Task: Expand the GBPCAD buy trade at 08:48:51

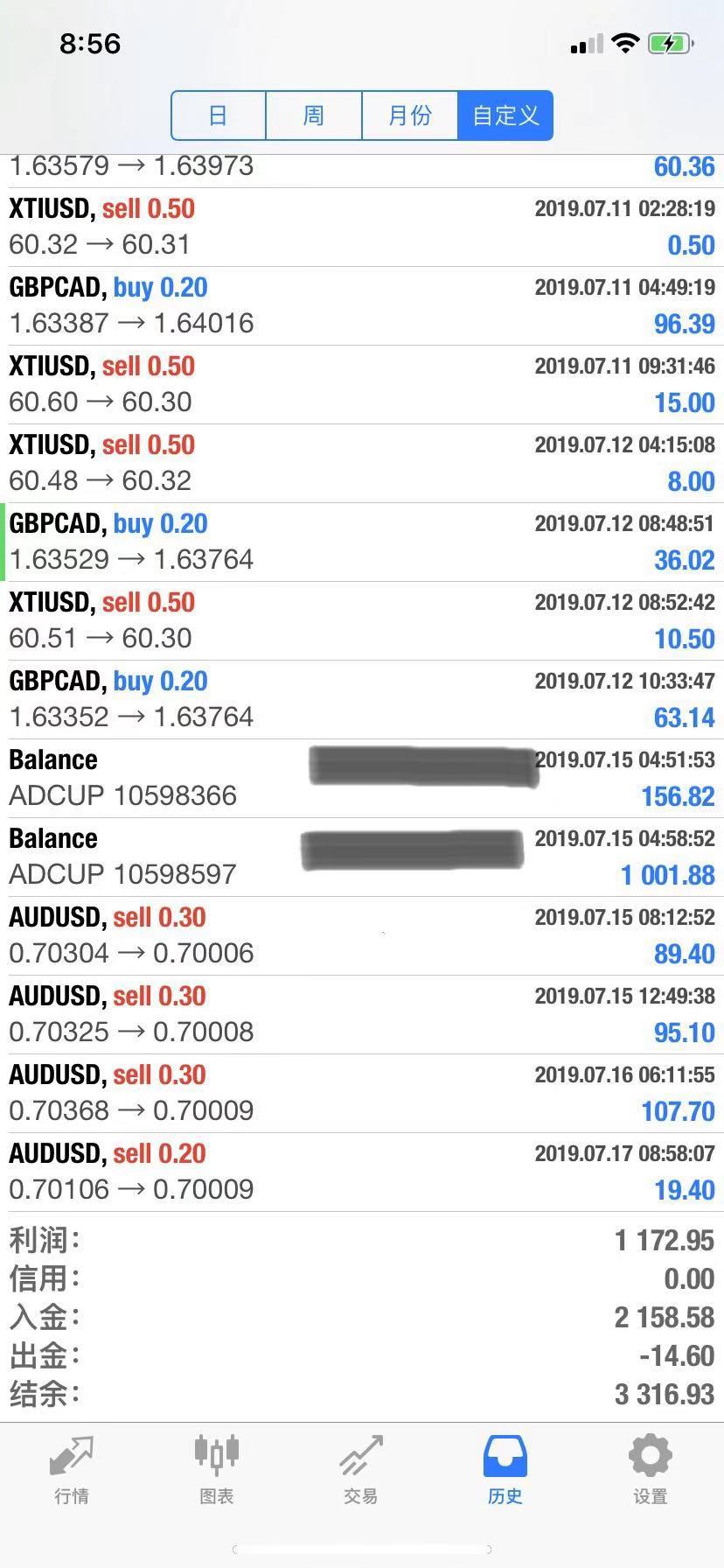Action: pyautogui.click(x=362, y=542)
